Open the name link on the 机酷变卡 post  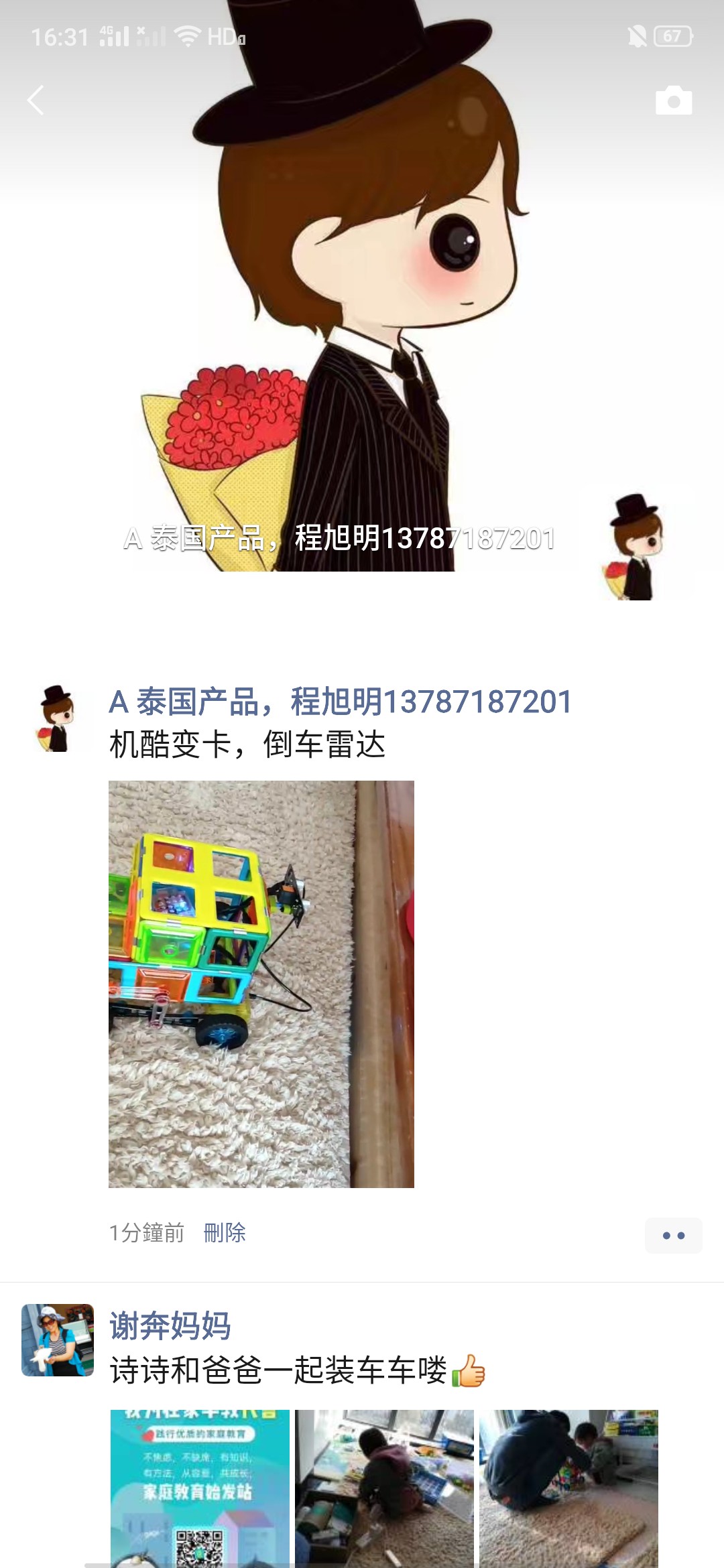tap(340, 702)
